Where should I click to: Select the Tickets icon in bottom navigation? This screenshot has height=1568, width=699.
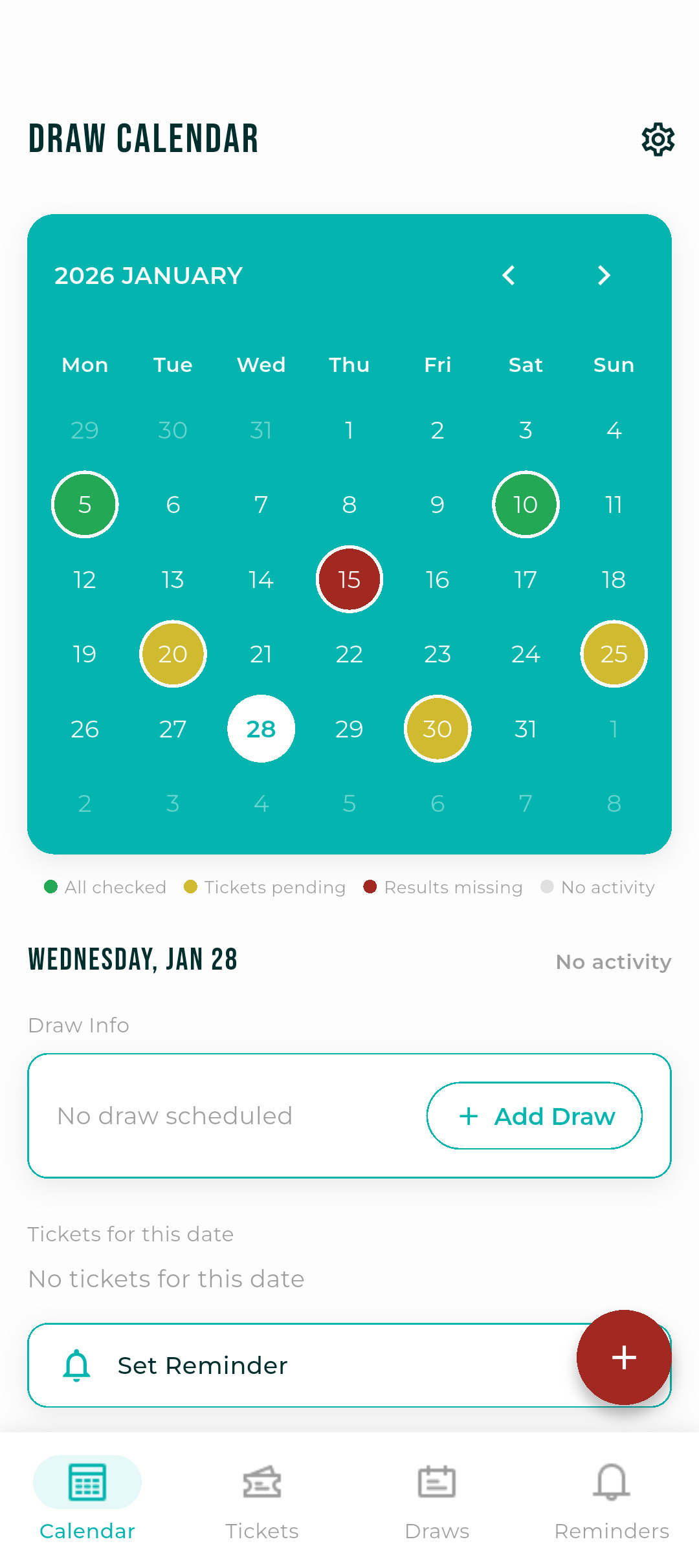(x=261, y=1481)
